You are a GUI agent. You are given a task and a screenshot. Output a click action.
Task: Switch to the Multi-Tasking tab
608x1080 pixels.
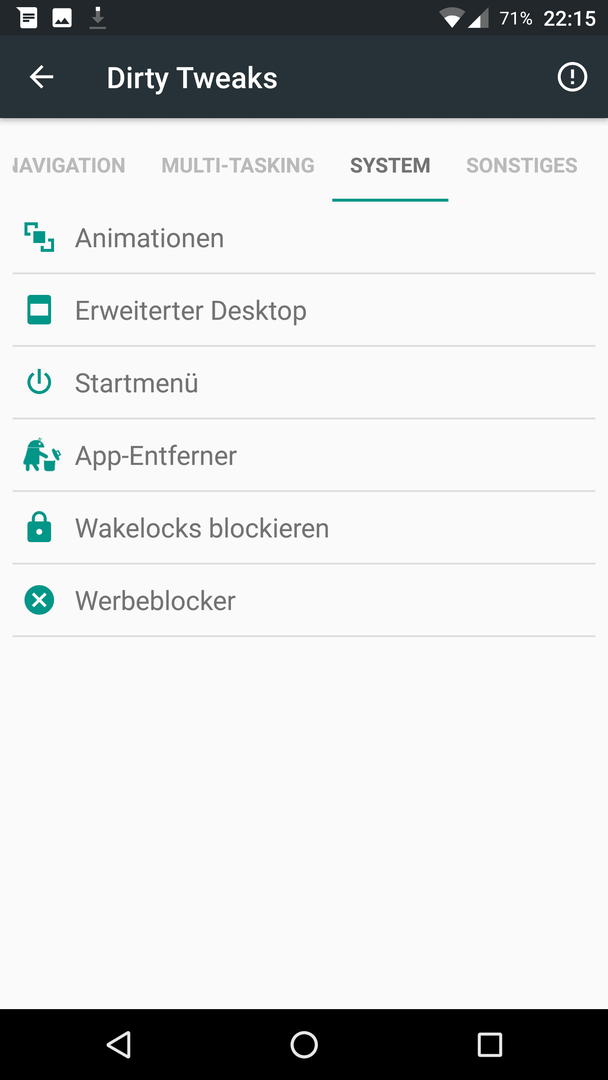pos(238,165)
